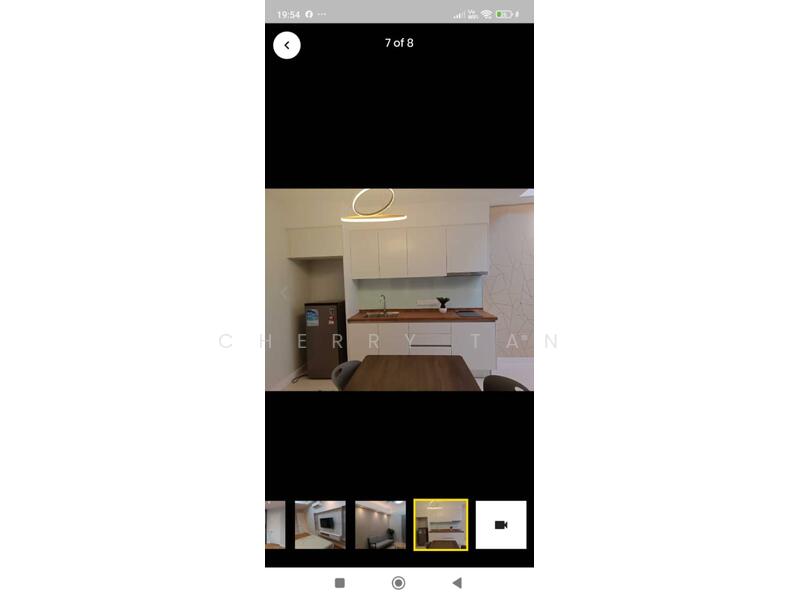The height and width of the screenshot is (600, 800).
Task: Tap the system home button
Action: pos(398,583)
